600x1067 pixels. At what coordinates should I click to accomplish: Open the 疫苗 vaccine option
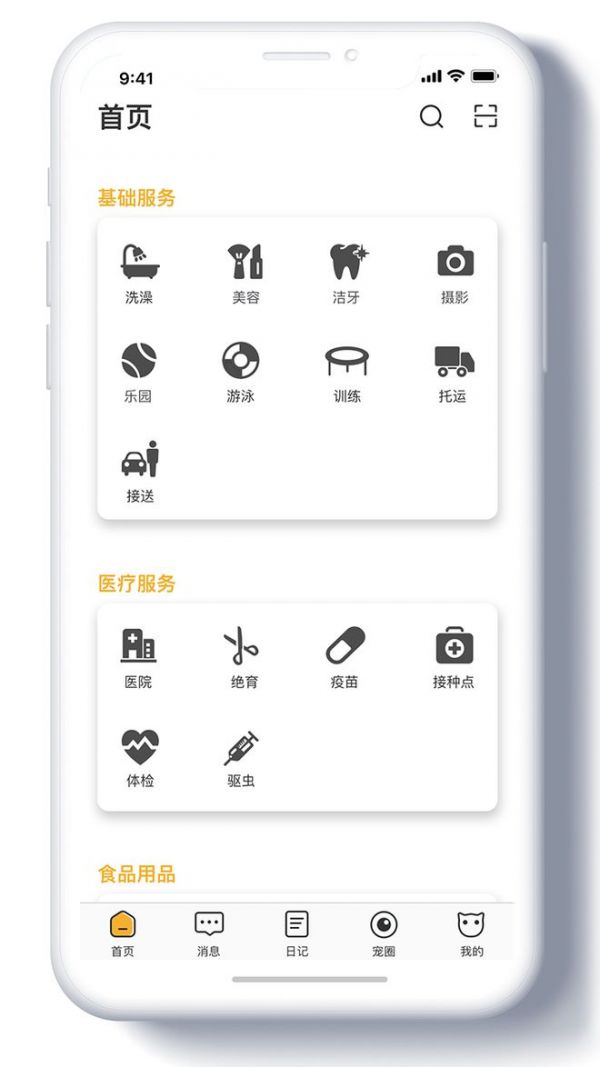click(x=345, y=659)
